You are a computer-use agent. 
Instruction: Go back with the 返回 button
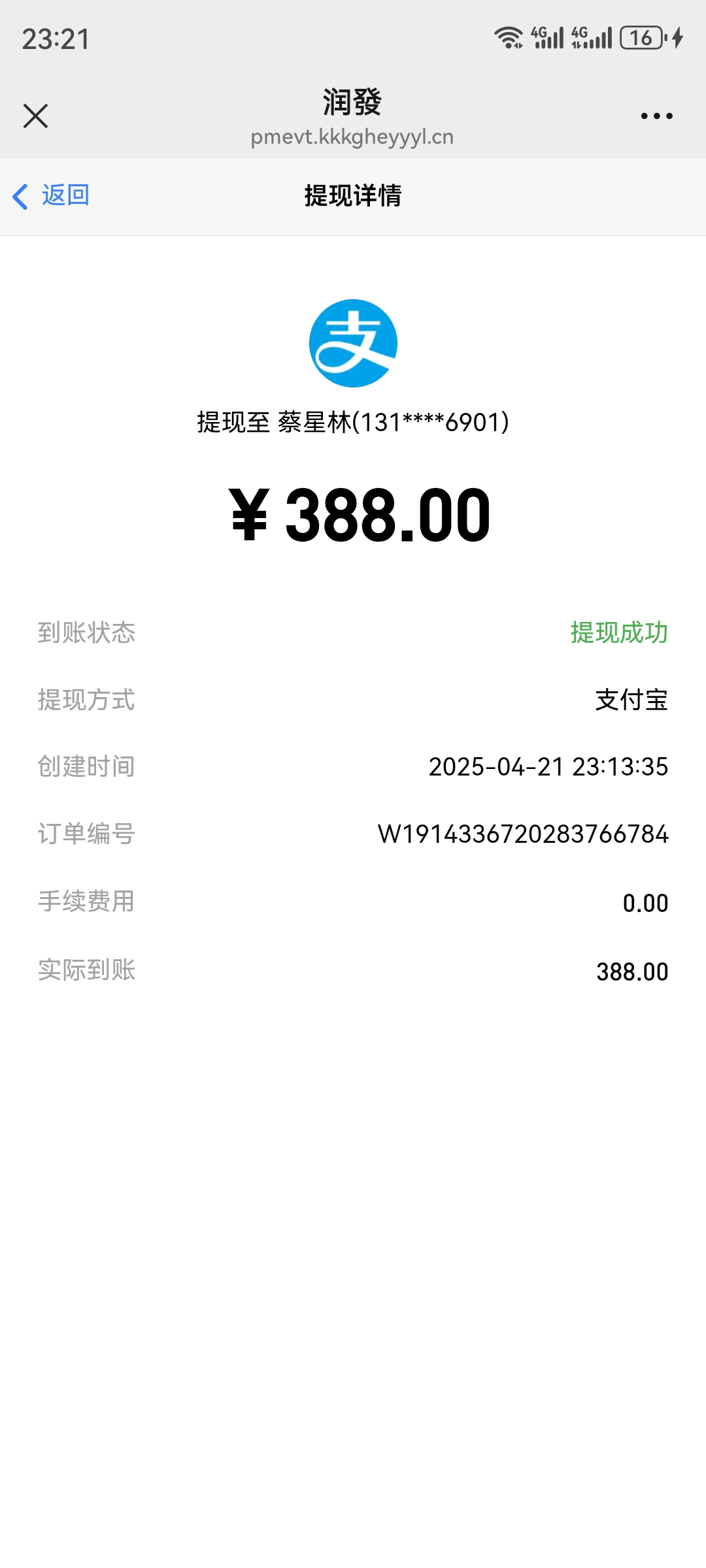tap(51, 195)
